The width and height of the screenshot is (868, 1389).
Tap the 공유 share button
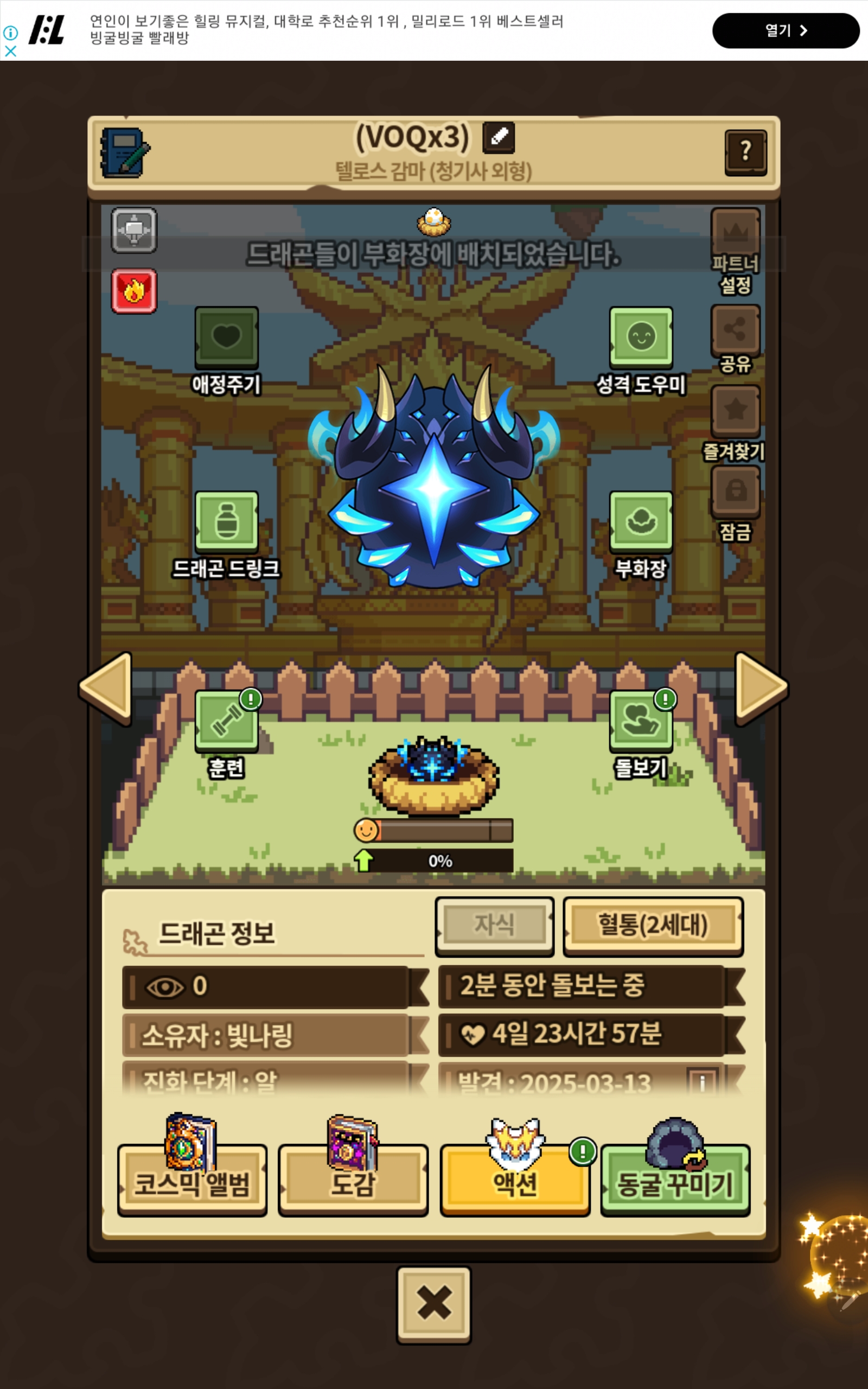point(736,331)
